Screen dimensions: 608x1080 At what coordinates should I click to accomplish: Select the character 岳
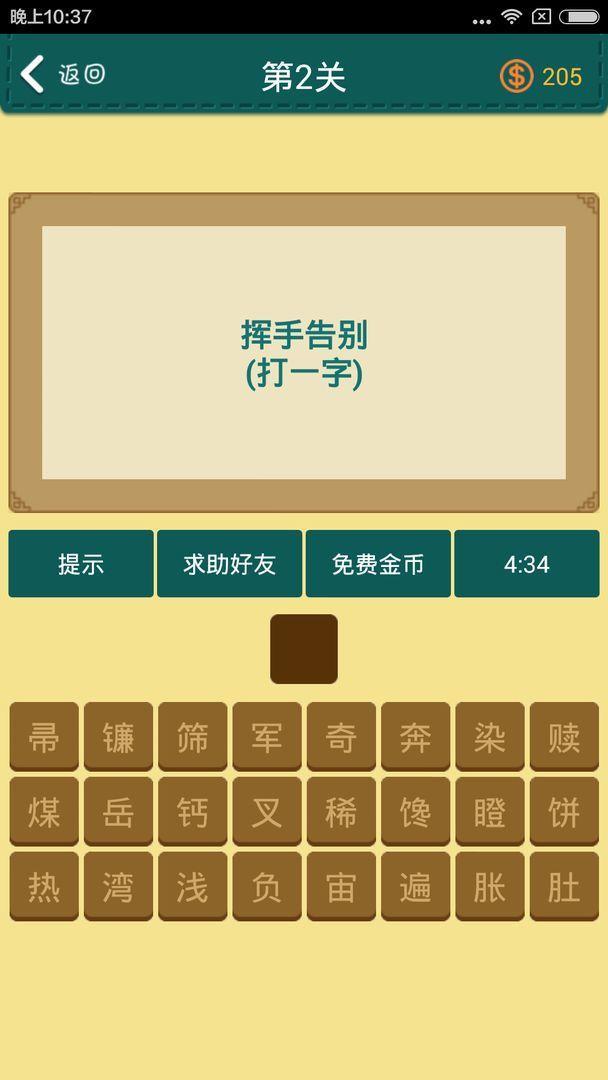[x=118, y=812]
